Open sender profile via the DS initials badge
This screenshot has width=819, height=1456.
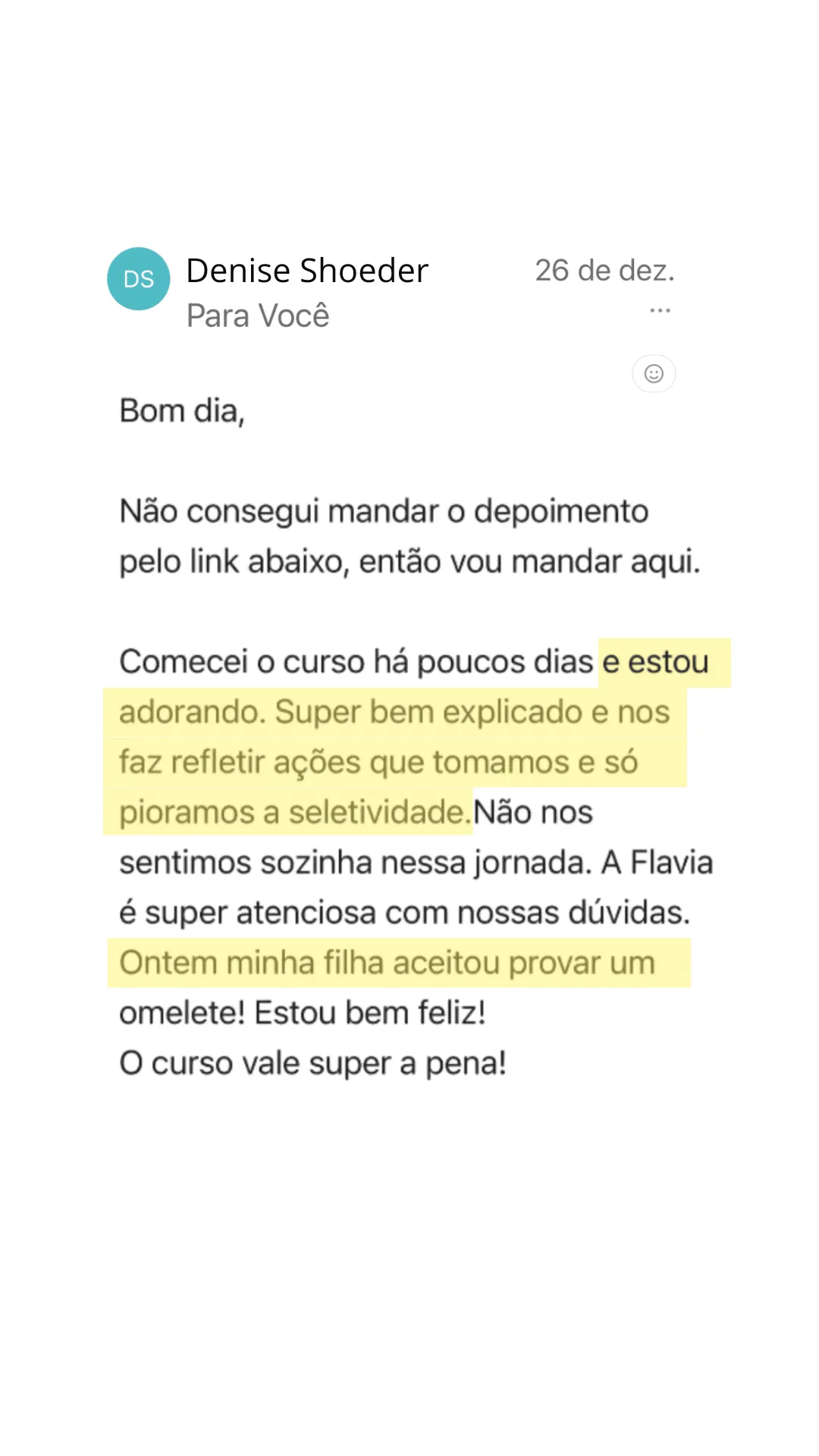click(x=139, y=278)
